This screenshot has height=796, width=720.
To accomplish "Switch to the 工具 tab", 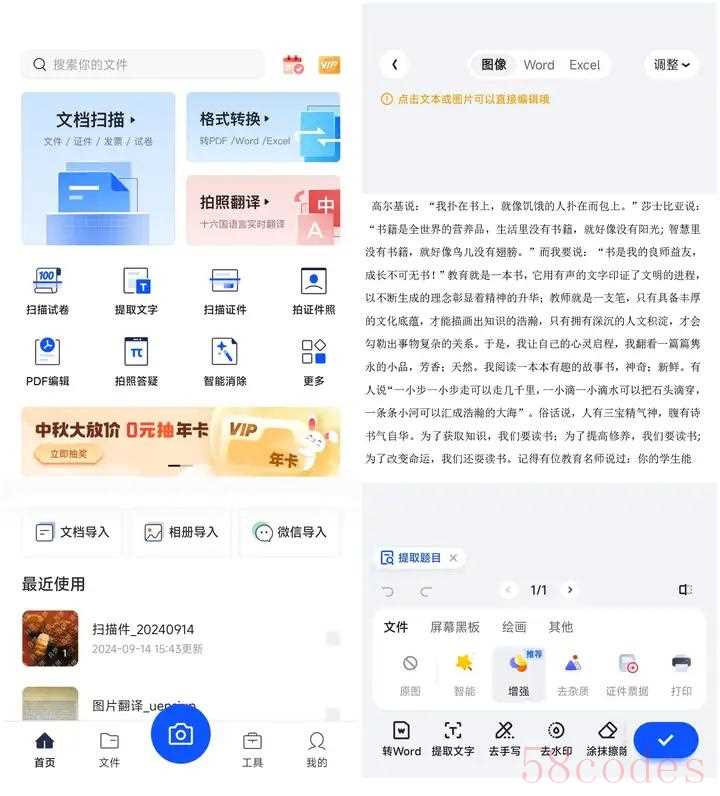I will coord(252,748).
